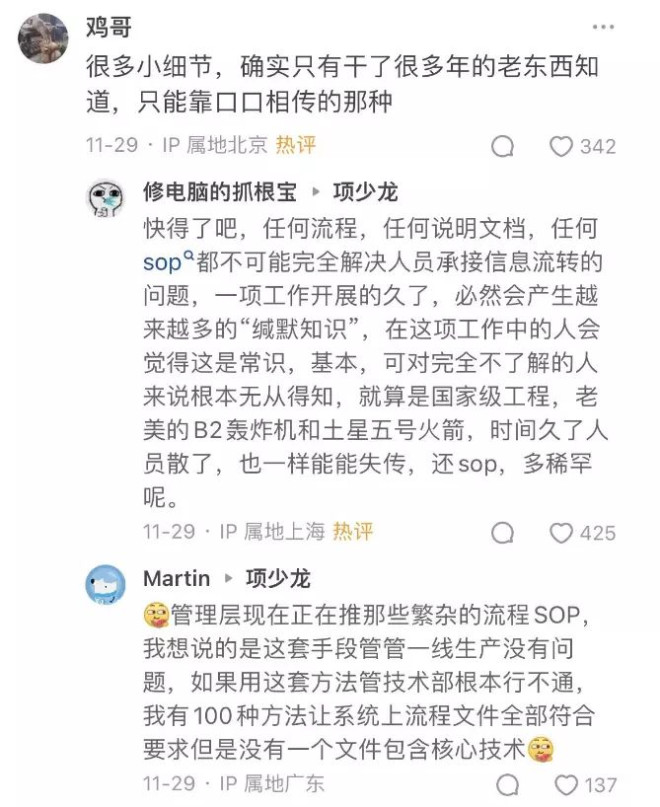Reply to 鸡哥's comment
The image size is (660, 807).
pos(503,146)
